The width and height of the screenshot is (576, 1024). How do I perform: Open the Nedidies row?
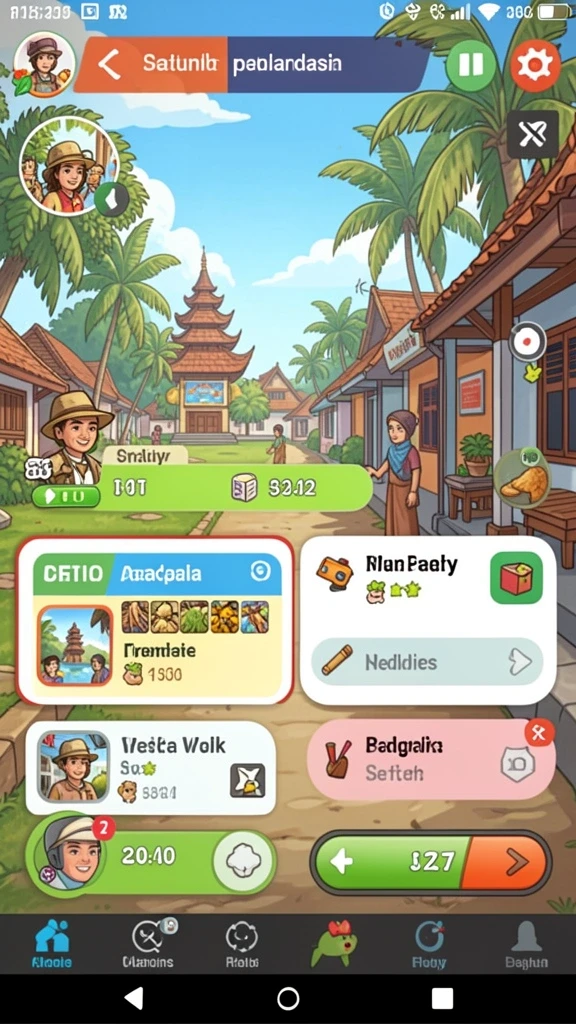[427, 662]
